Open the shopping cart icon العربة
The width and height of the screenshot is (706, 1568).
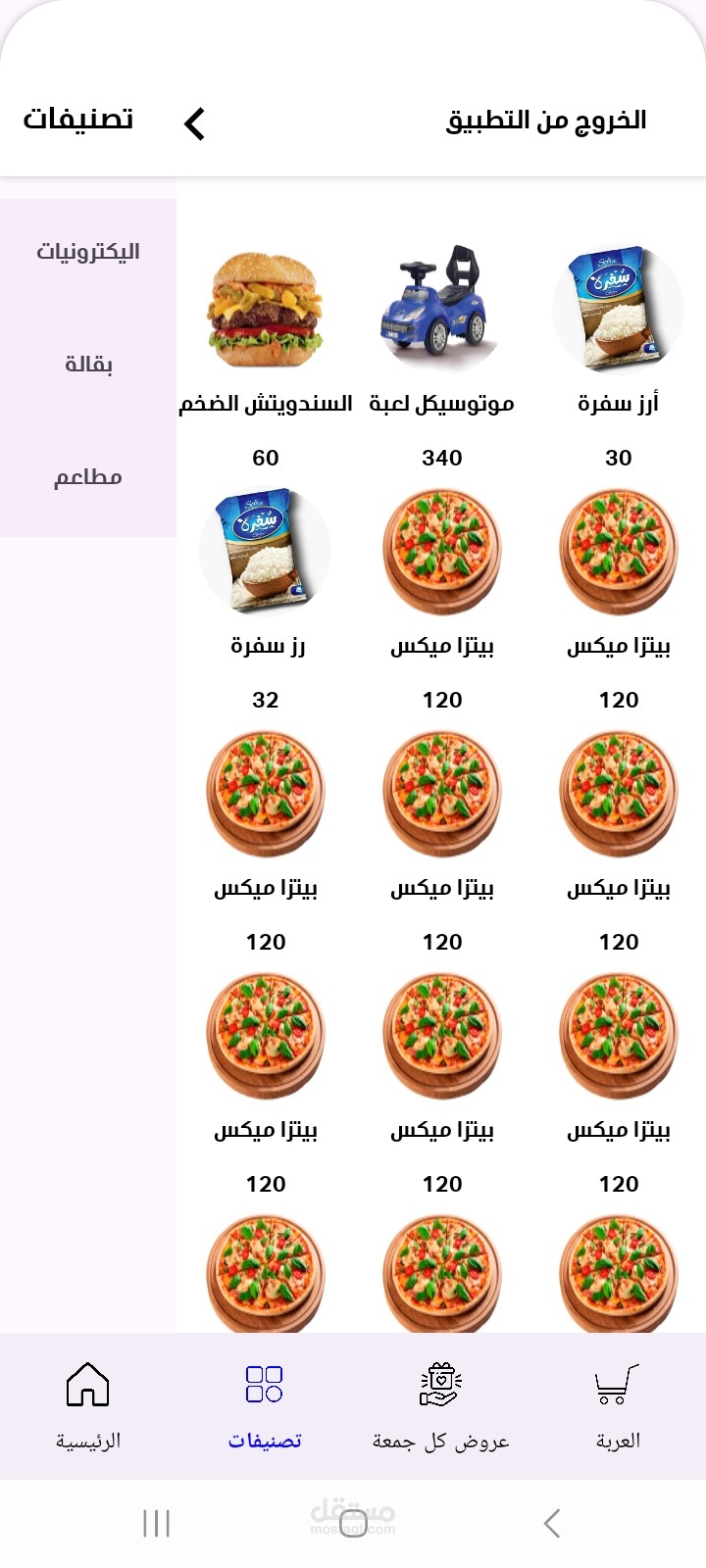click(617, 1385)
